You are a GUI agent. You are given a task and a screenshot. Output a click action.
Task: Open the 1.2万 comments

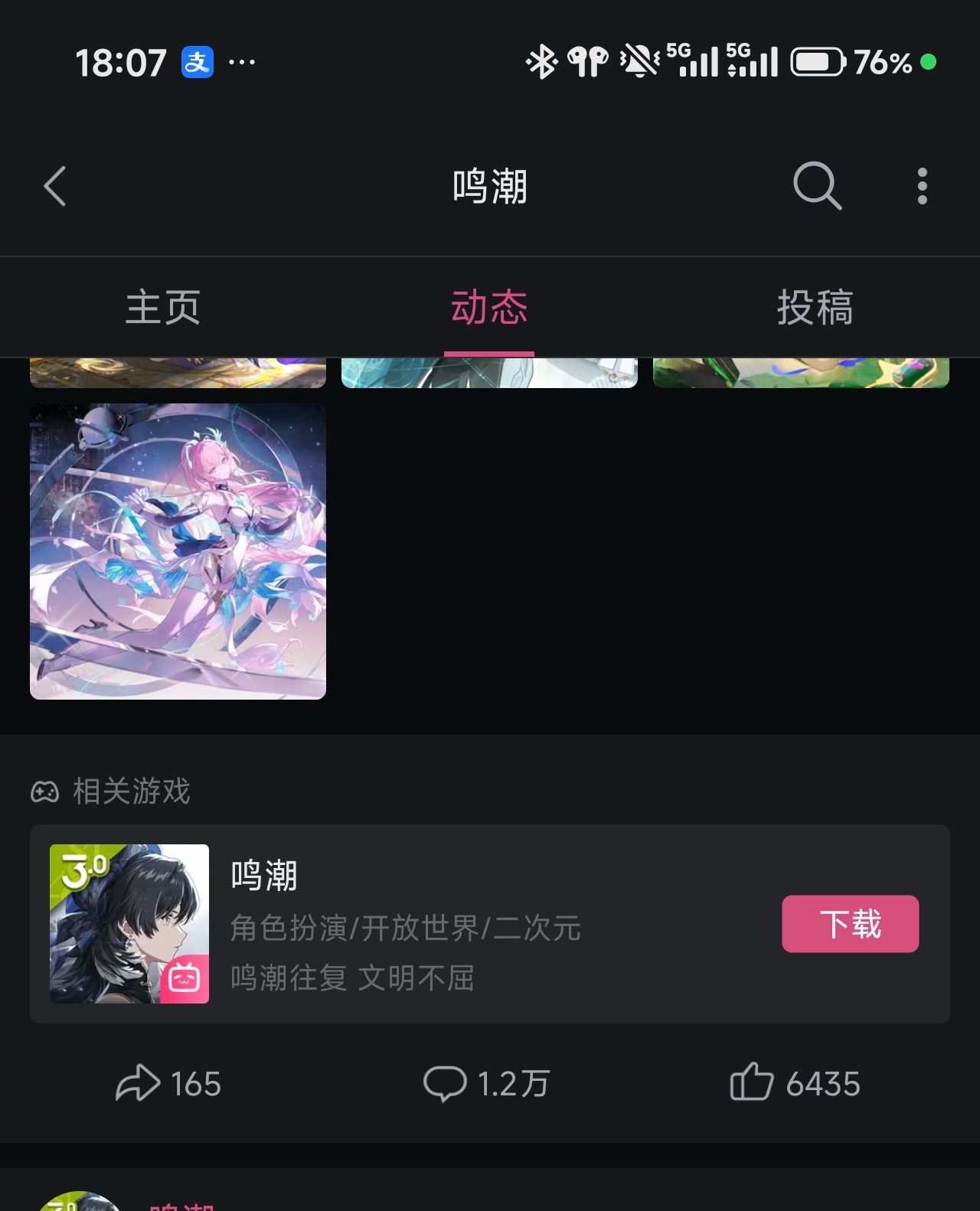[487, 1083]
